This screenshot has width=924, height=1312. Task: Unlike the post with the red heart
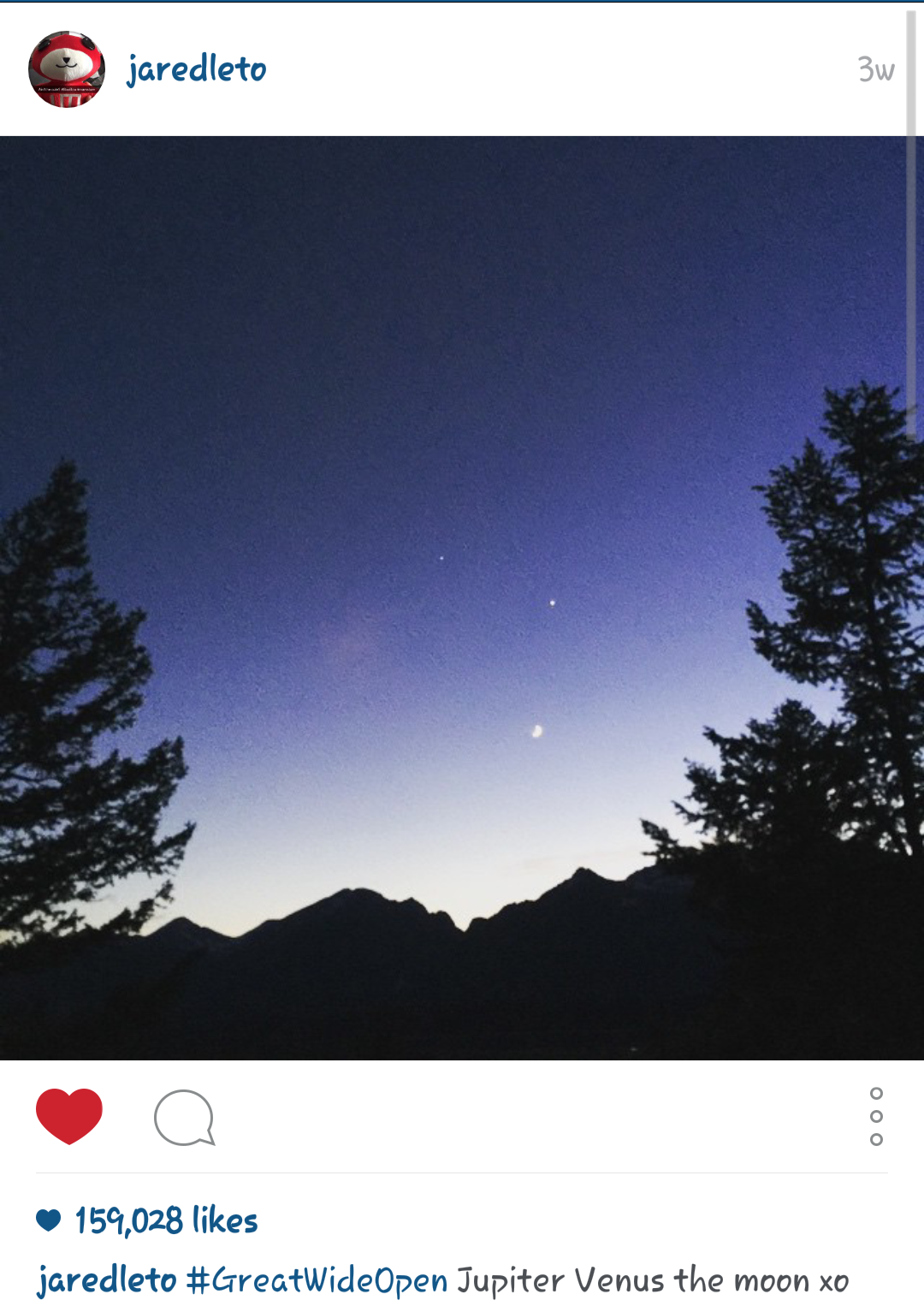tap(69, 1116)
